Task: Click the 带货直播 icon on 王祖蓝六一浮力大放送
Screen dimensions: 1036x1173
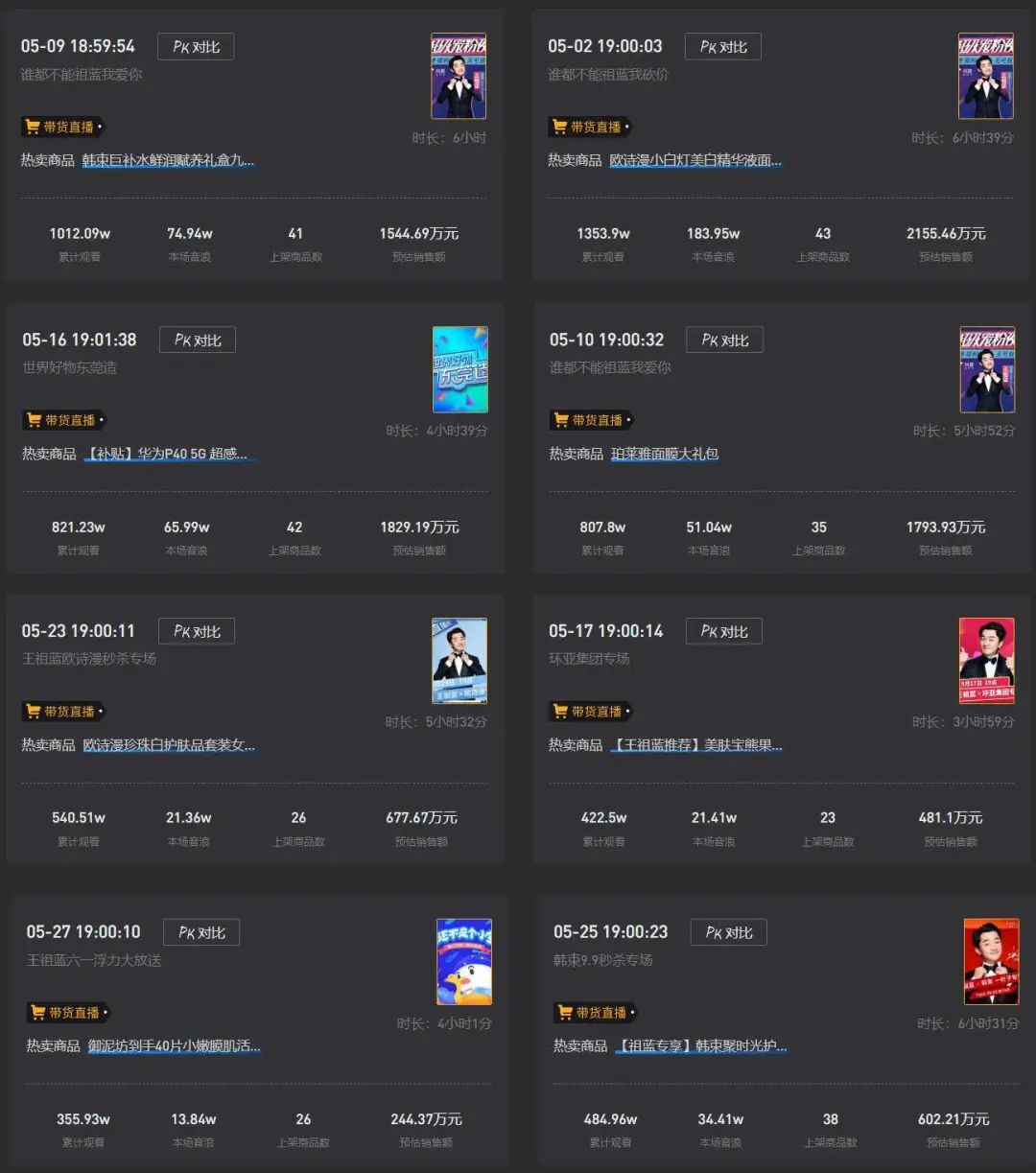Action: pyautogui.click(x=67, y=1012)
